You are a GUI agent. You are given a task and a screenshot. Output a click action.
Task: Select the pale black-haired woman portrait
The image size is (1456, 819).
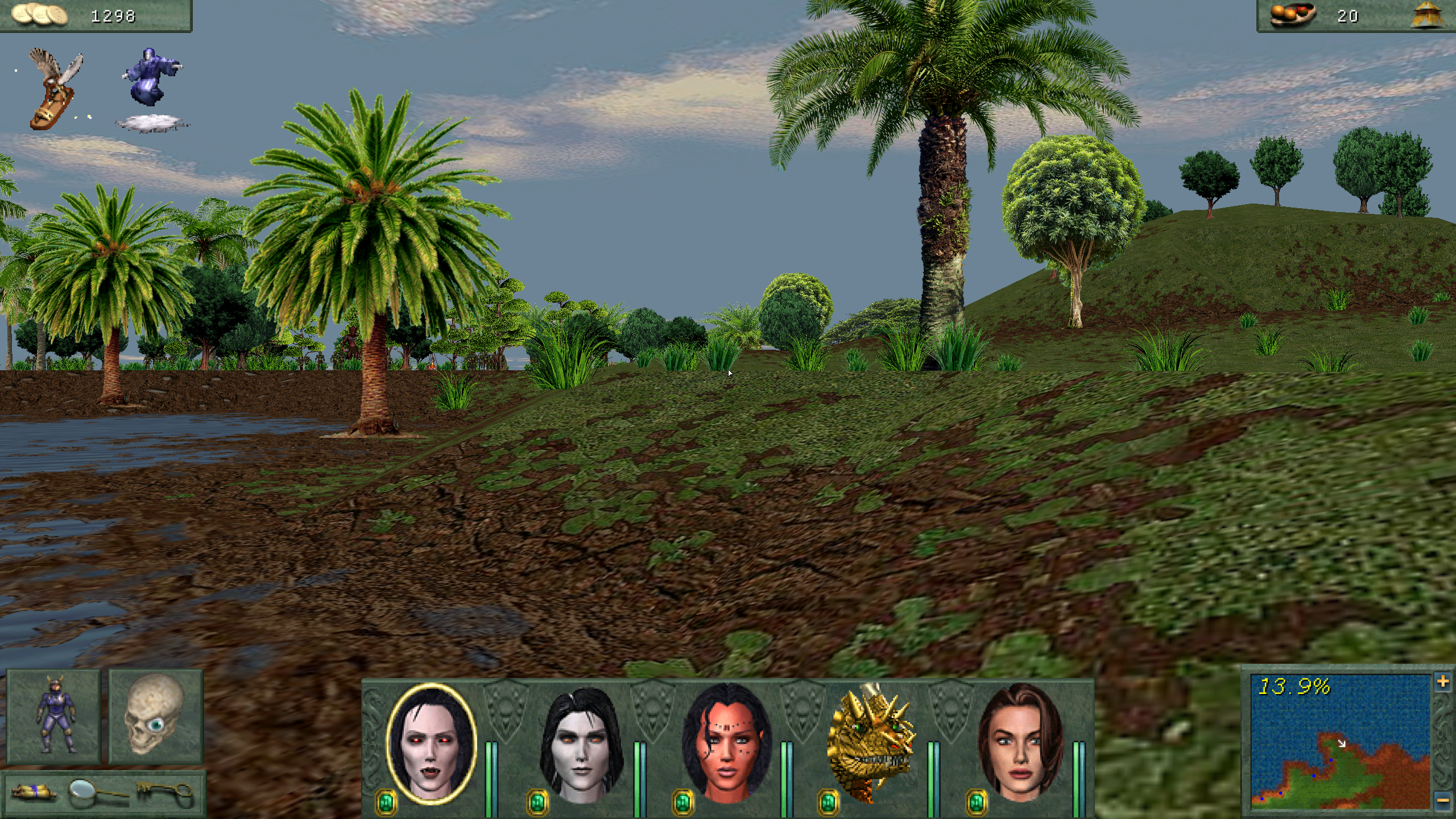[580, 743]
